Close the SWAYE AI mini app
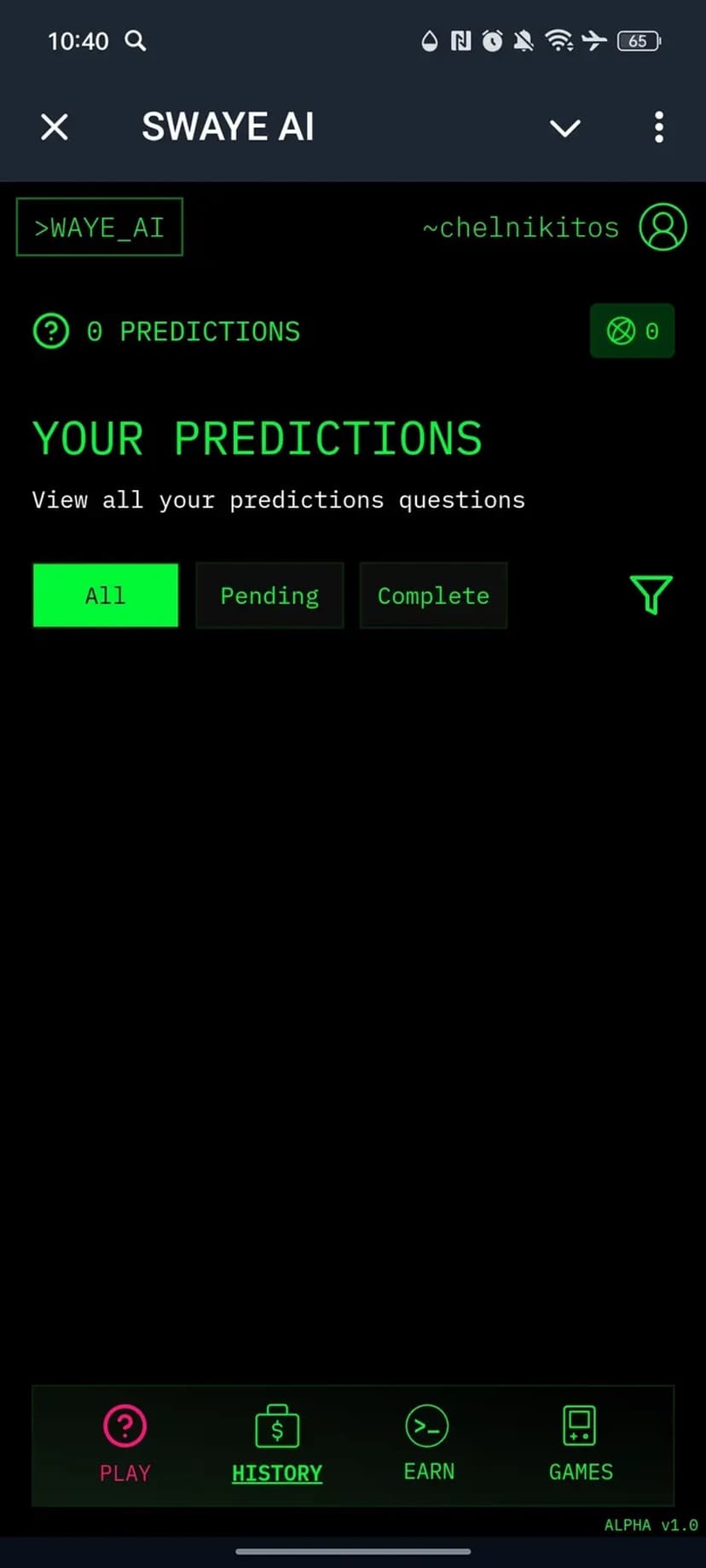This screenshot has height=1568, width=706. pyautogui.click(x=55, y=128)
